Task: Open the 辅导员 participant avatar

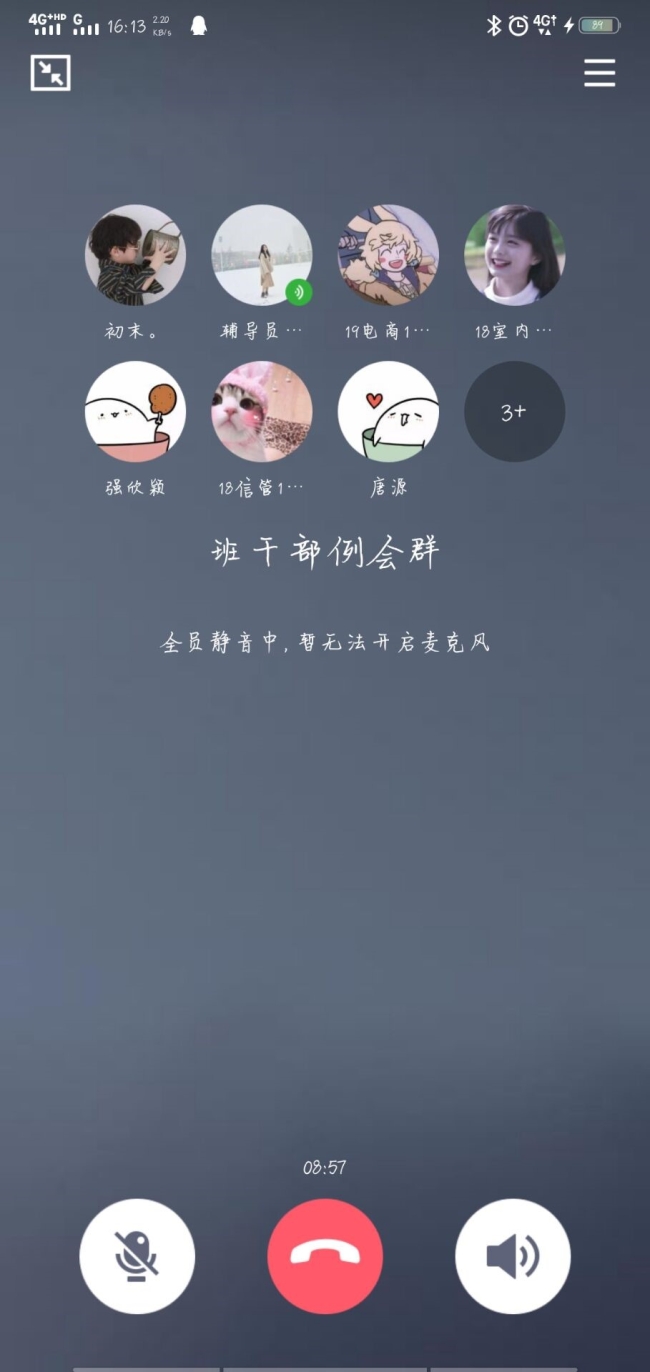Action: (x=262, y=255)
